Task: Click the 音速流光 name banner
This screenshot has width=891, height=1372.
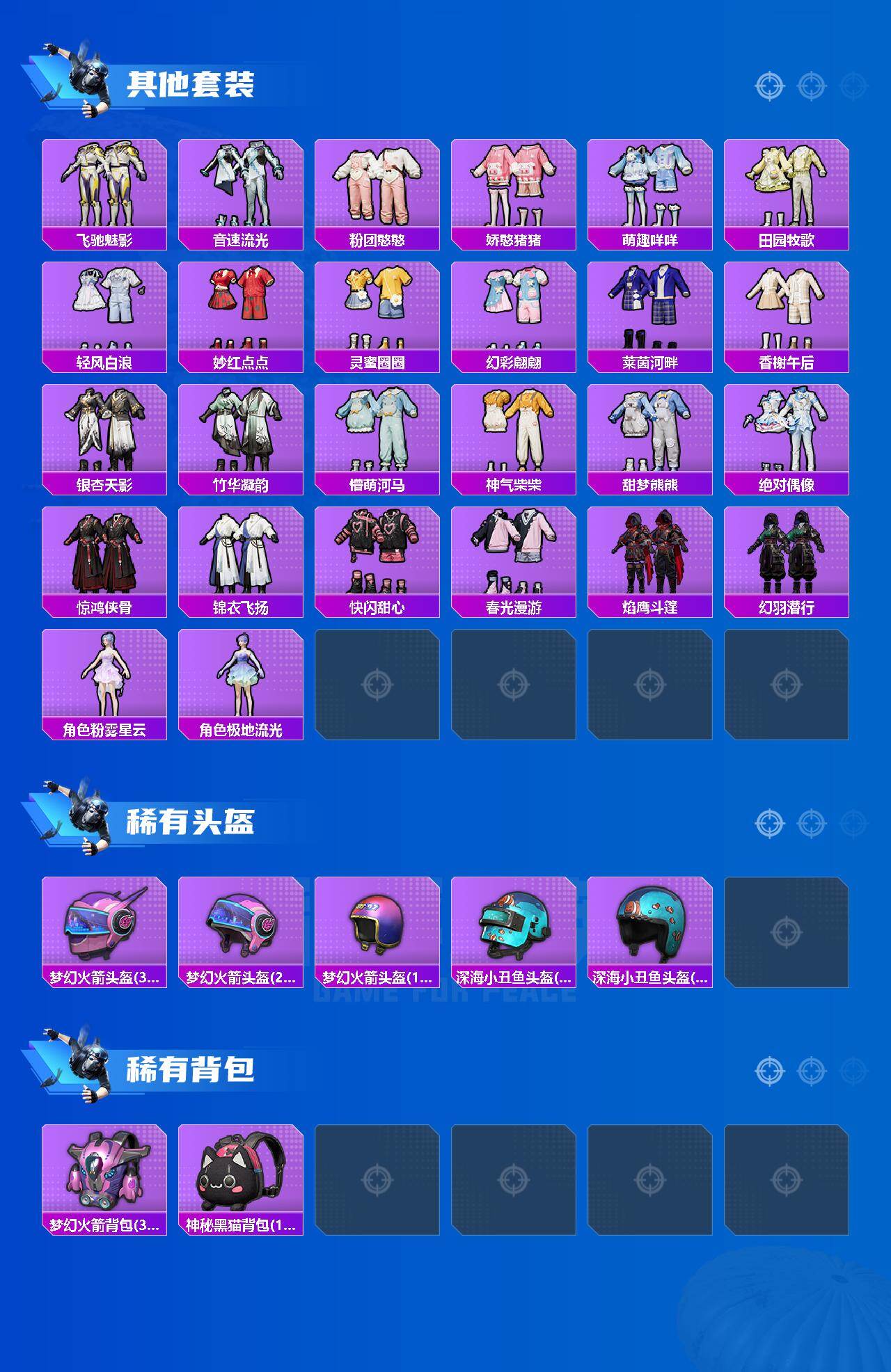Action: 239,239
